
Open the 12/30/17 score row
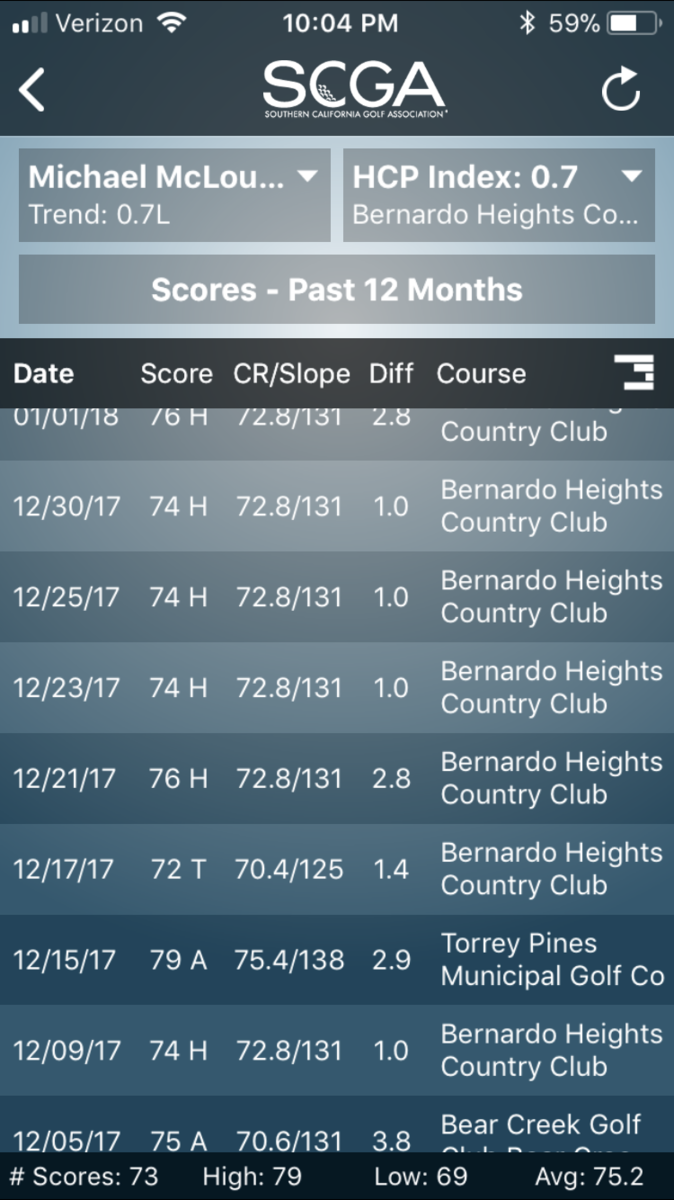(336, 506)
